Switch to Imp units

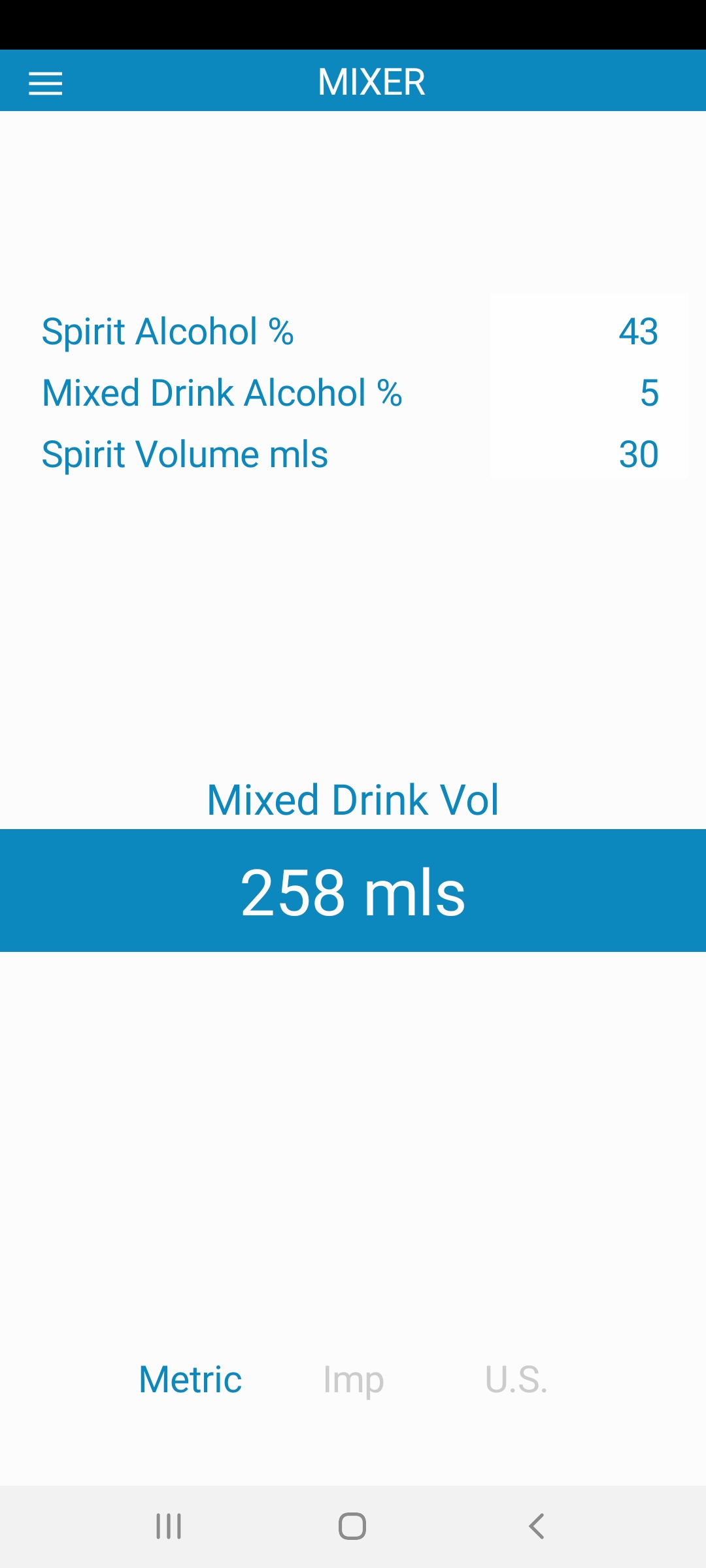[353, 1380]
